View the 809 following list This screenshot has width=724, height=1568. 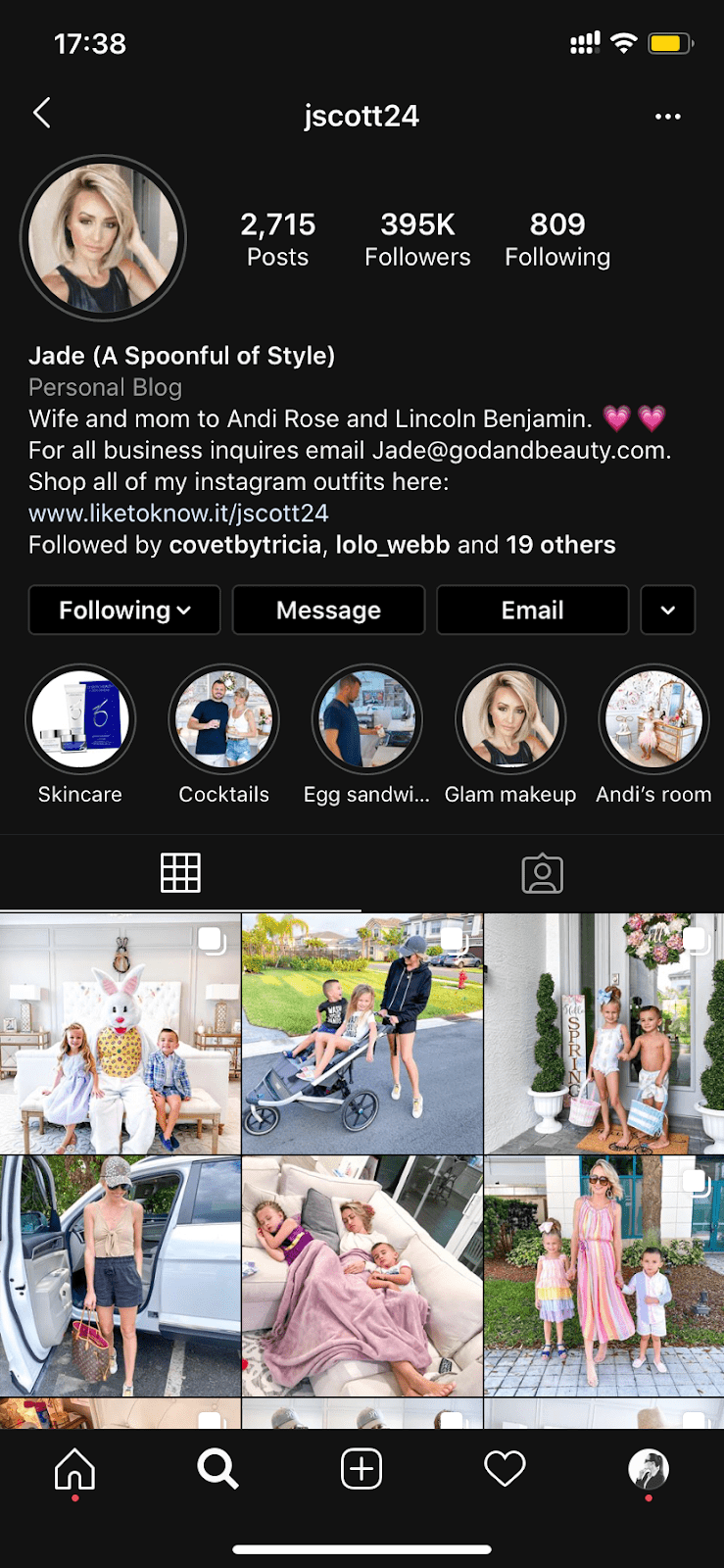pyautogui.click(x=557, y=239)
